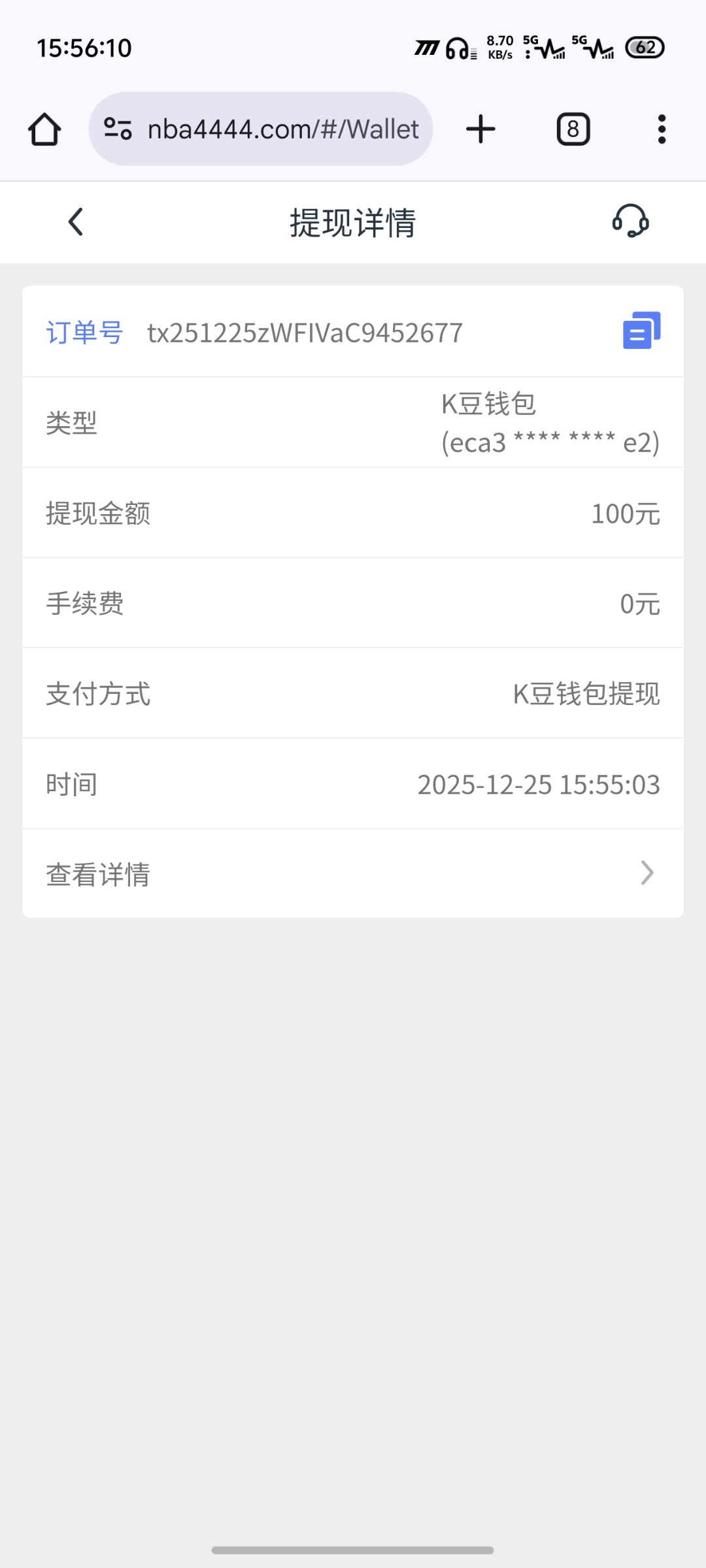Open the browser overflow menu
This screenshot has width=706, height=1568.
tap(662, 129)
